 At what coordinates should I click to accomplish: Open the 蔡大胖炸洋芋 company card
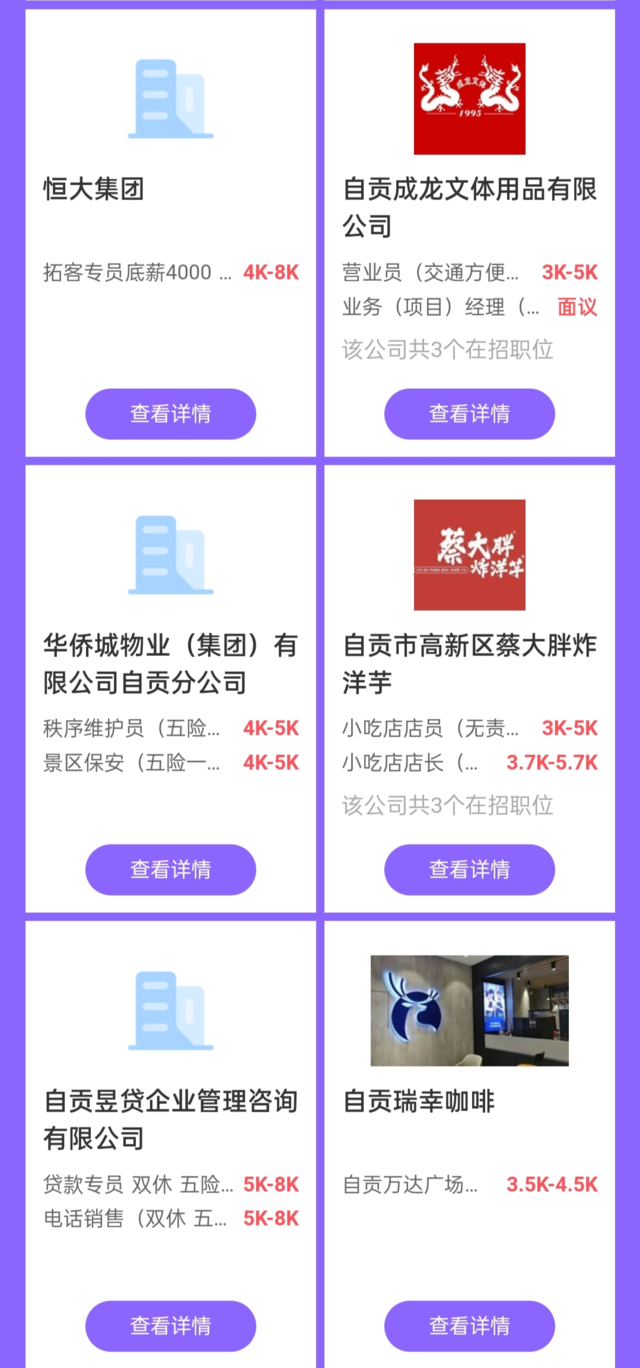click(469, 663)
